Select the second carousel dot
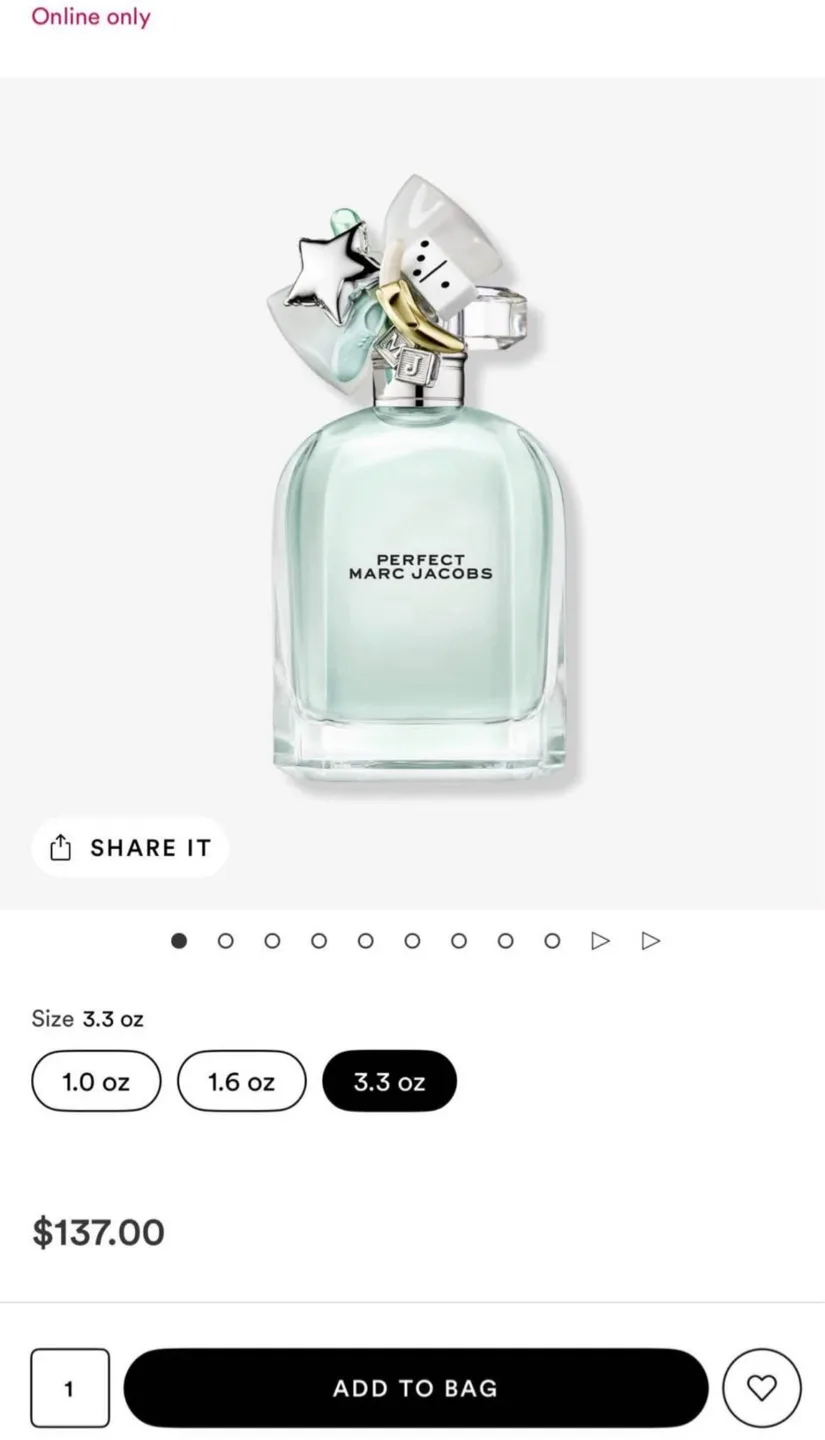This screenshot has width=825, height=1440. click(226, 940)
